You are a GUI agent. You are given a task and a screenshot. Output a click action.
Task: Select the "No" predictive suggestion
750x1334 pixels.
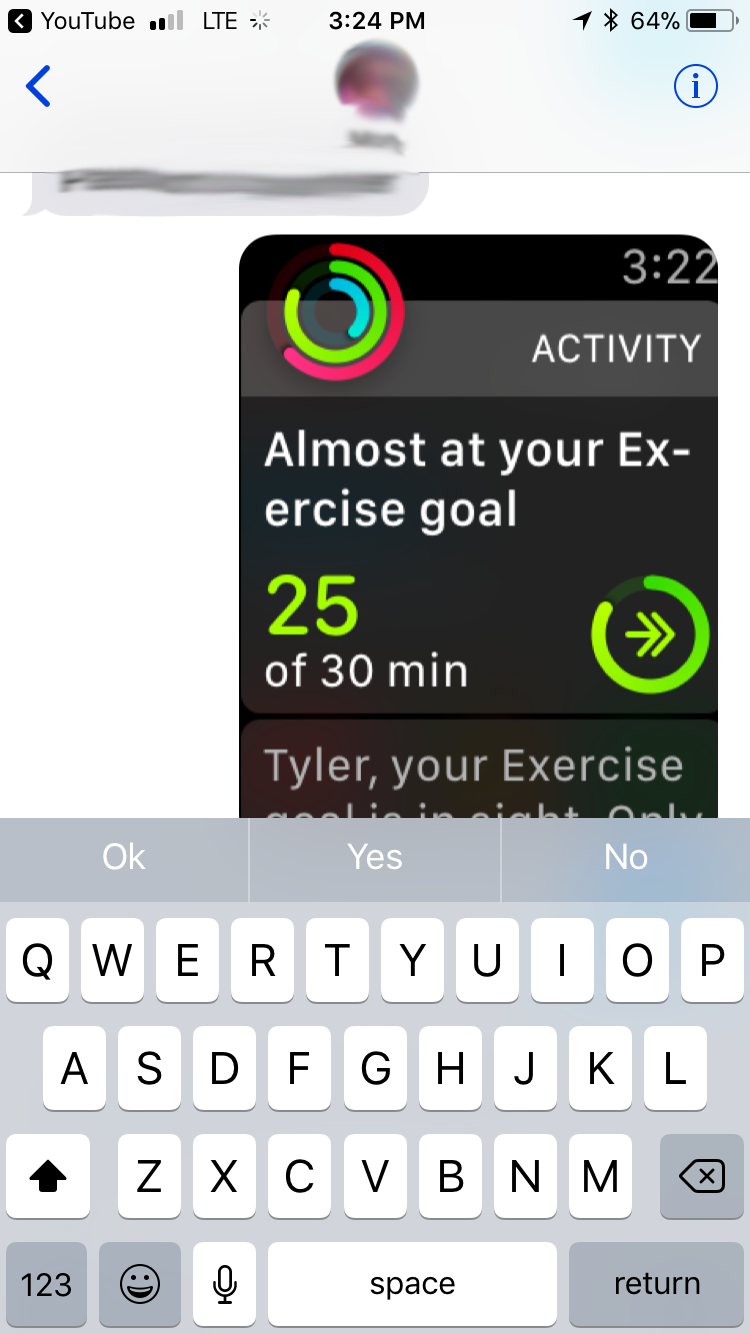point(626,858)
